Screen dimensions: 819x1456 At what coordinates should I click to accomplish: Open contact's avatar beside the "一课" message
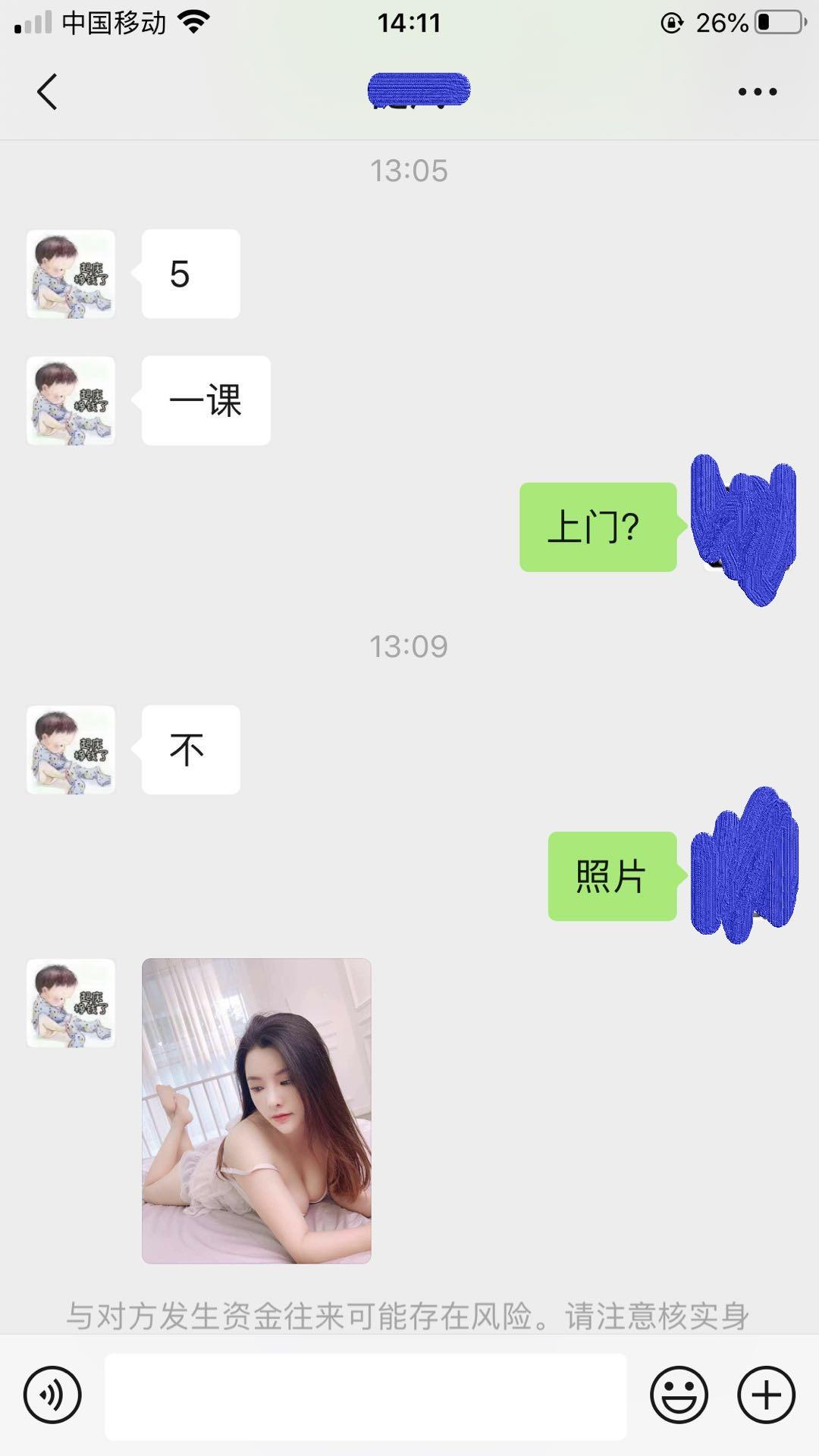[x=71, y=400]
